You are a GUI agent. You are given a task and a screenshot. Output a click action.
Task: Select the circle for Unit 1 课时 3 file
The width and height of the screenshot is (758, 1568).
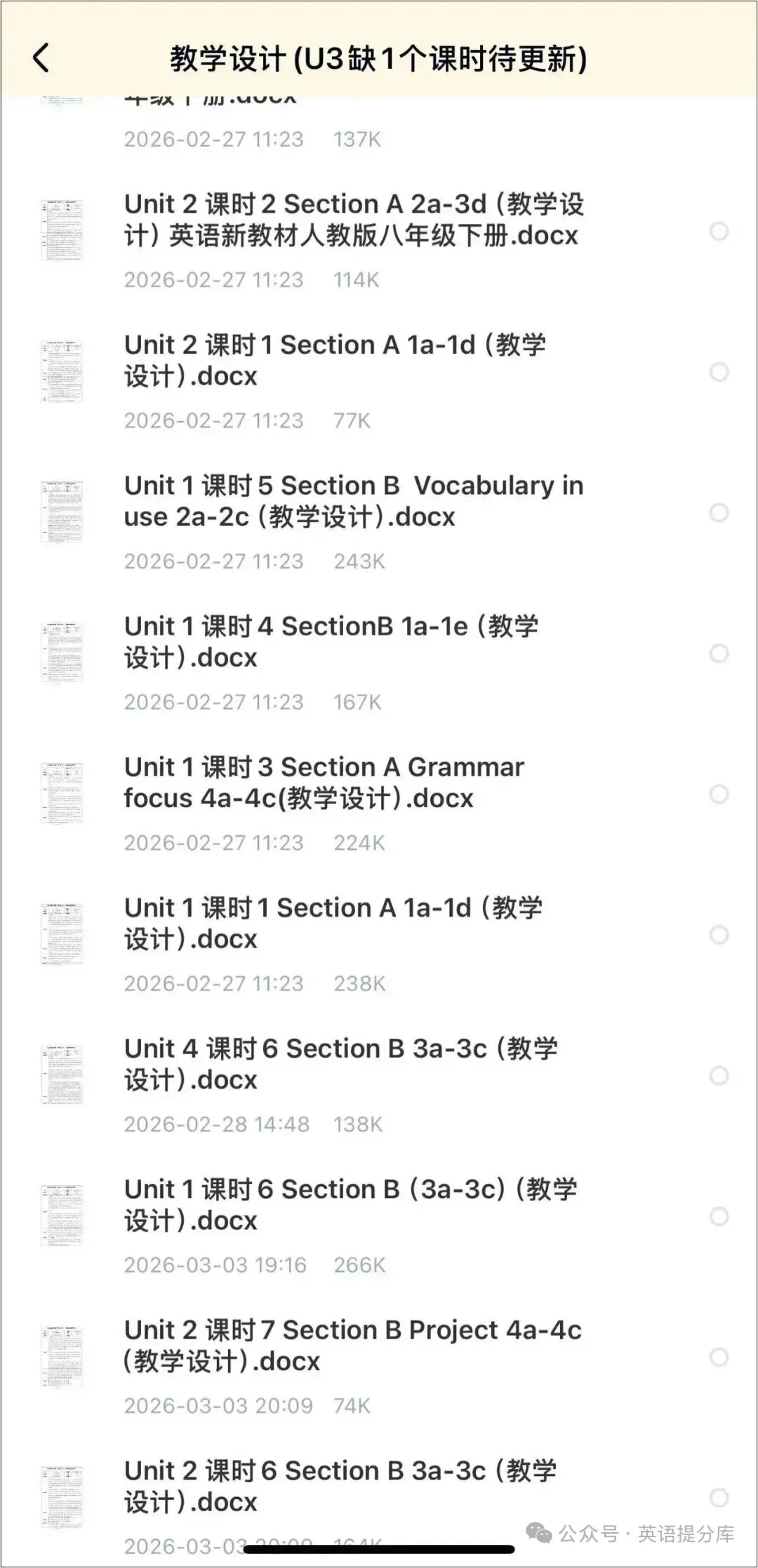point(719,795)
